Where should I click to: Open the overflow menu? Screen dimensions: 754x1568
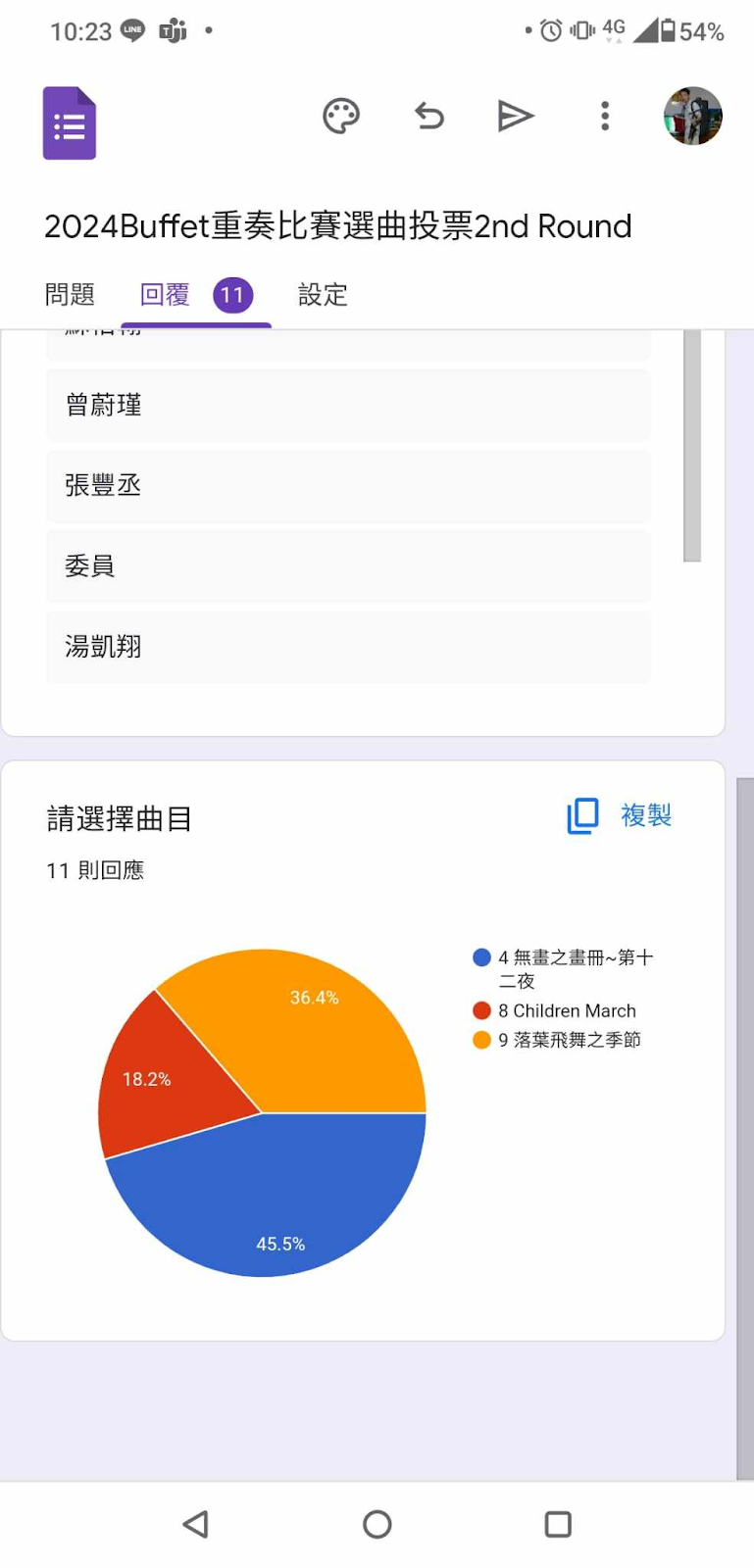(x=605, y=117)
